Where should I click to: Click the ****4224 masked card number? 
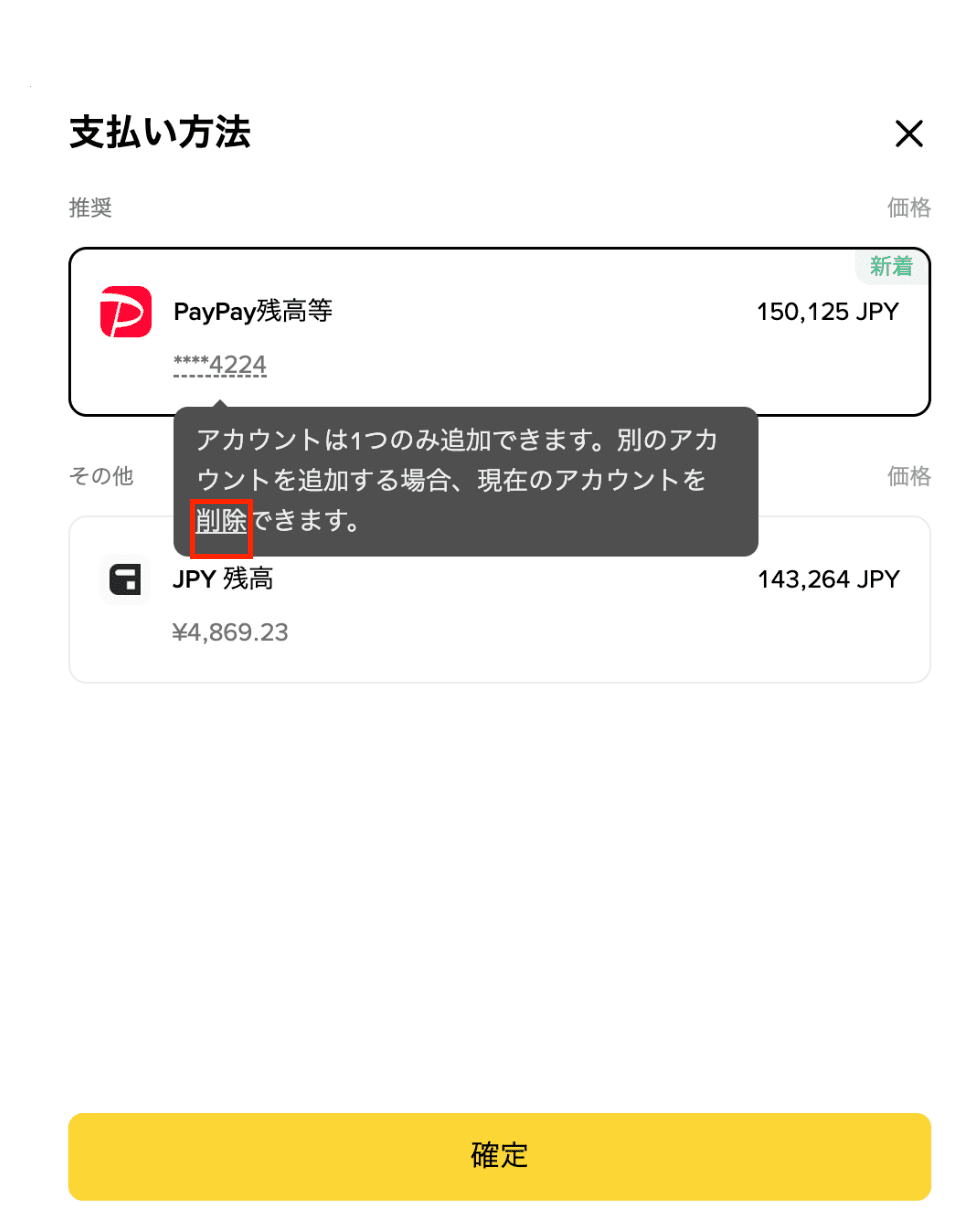pos(219,364)
